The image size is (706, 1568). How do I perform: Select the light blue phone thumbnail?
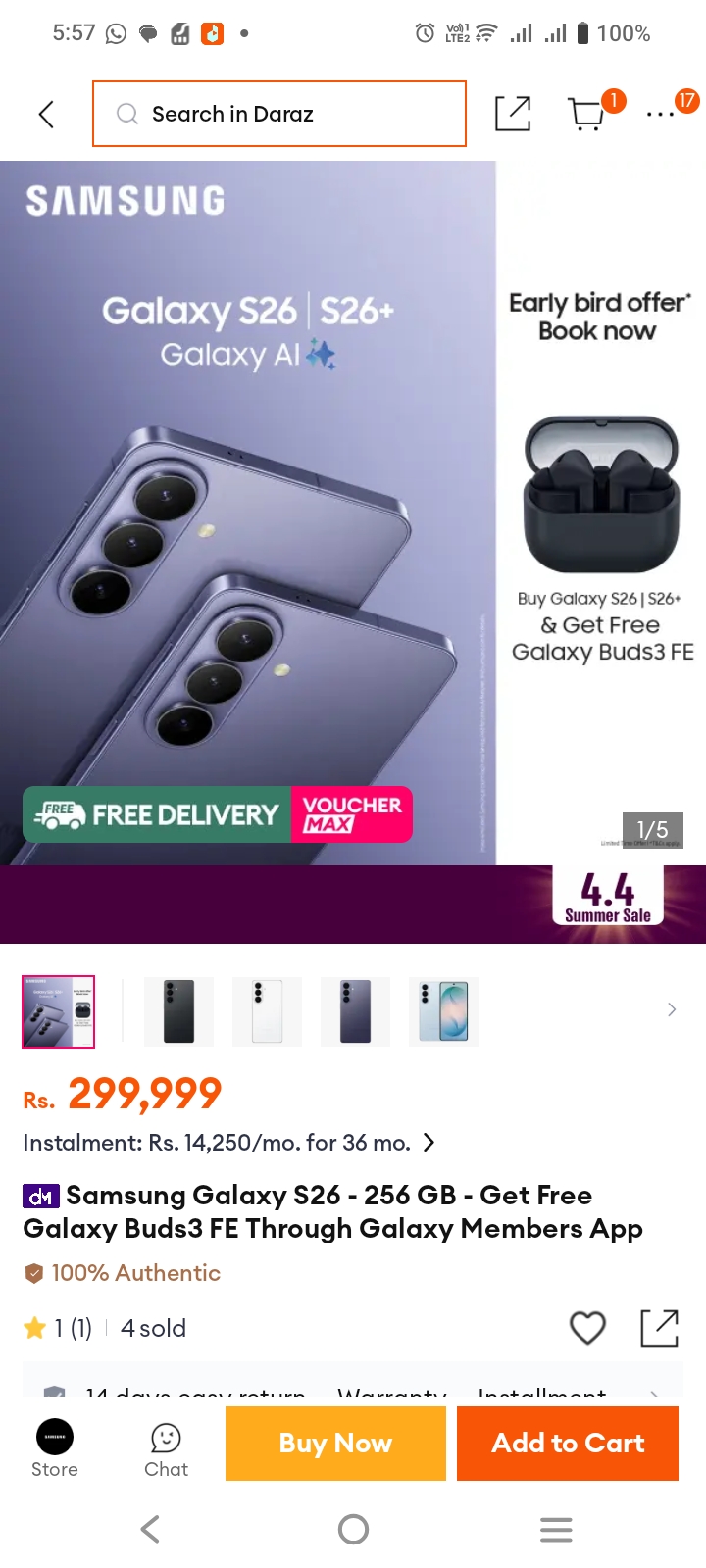pos(443,1011)
